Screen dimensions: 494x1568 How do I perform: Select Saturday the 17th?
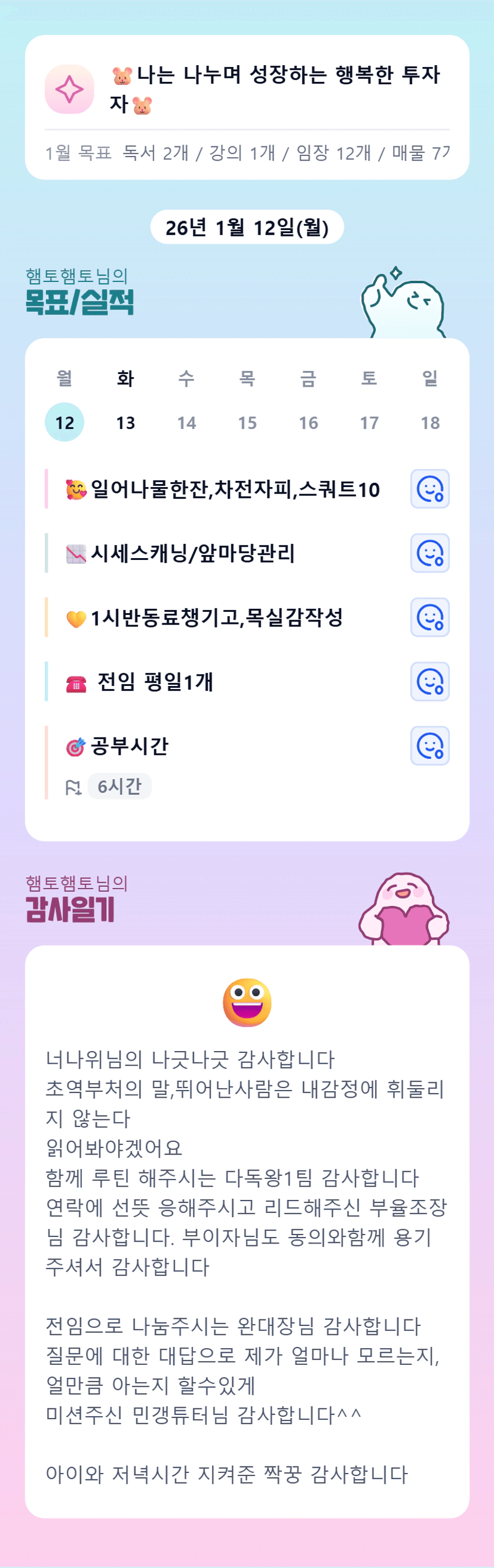pos(369,422)
